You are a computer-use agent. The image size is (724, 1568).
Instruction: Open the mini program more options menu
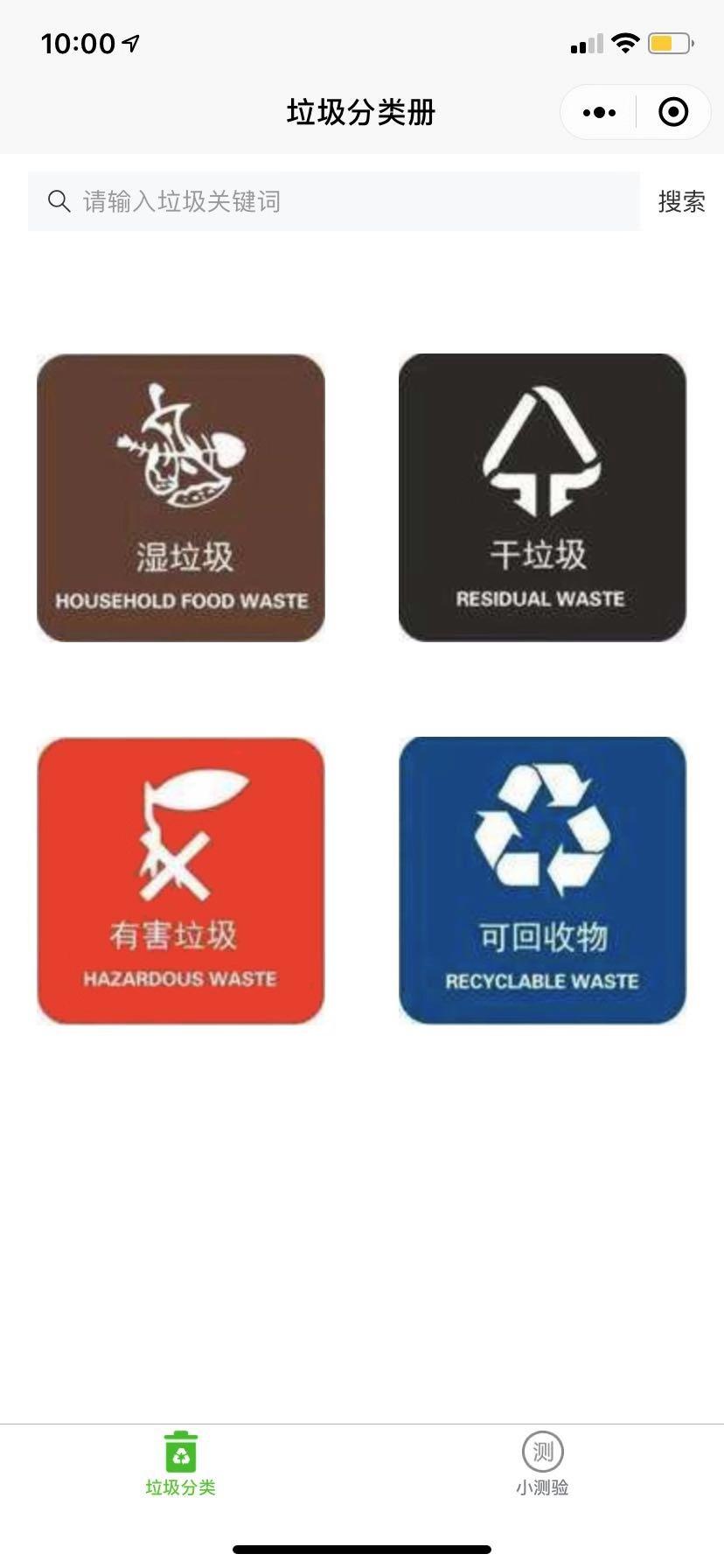coord(599,112)
